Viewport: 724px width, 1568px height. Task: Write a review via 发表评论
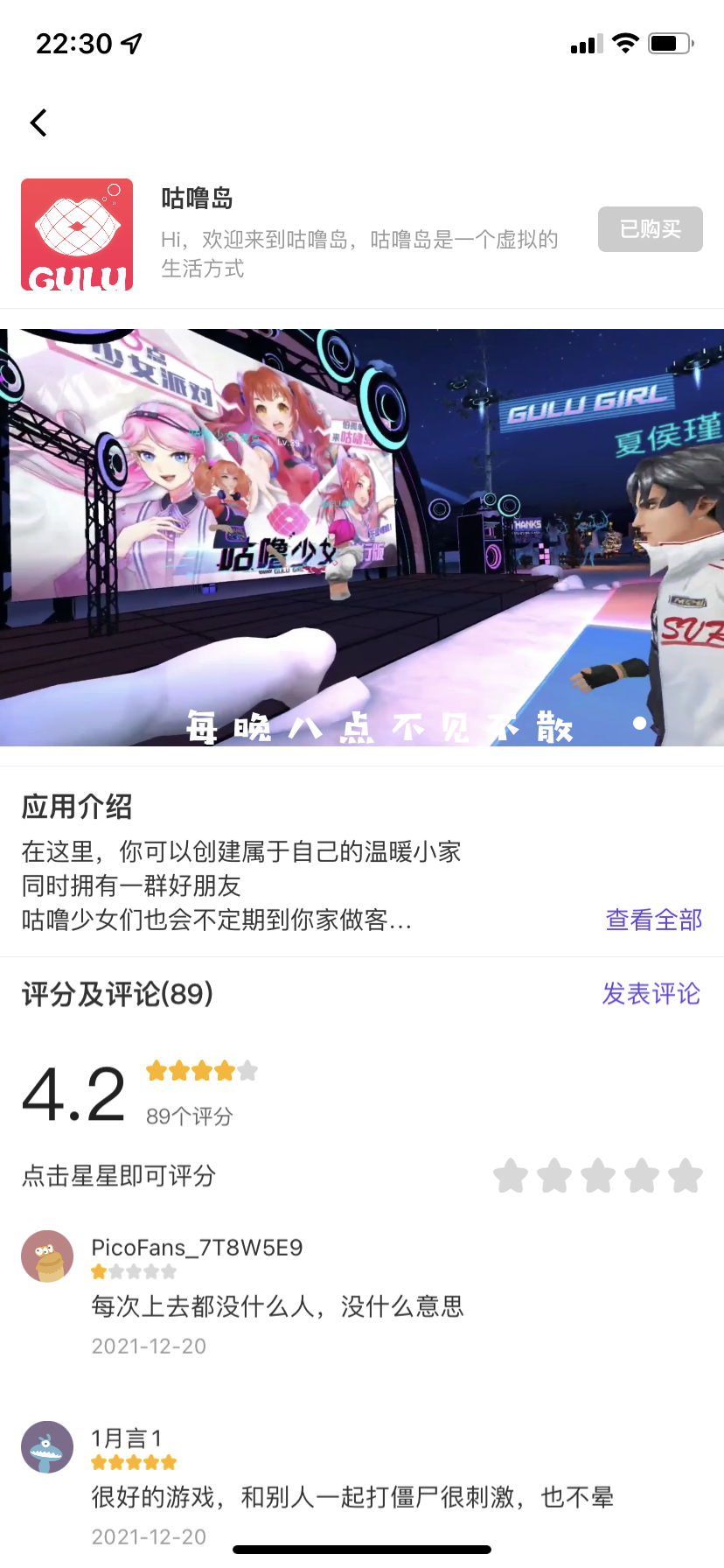pyautogui.click(x=651, y=994)
